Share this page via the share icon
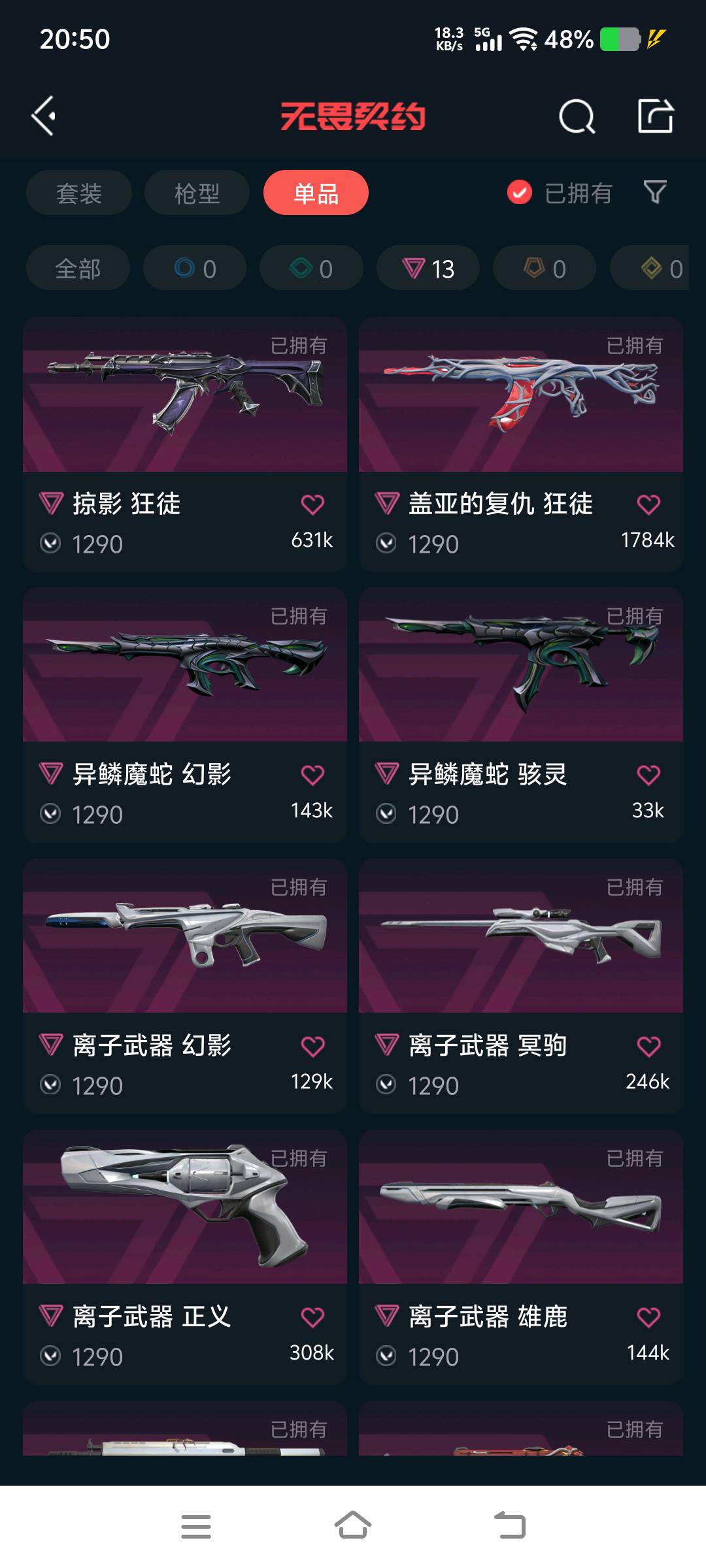The height and width of the screenshot is (1568, 706). click(655, 116)
